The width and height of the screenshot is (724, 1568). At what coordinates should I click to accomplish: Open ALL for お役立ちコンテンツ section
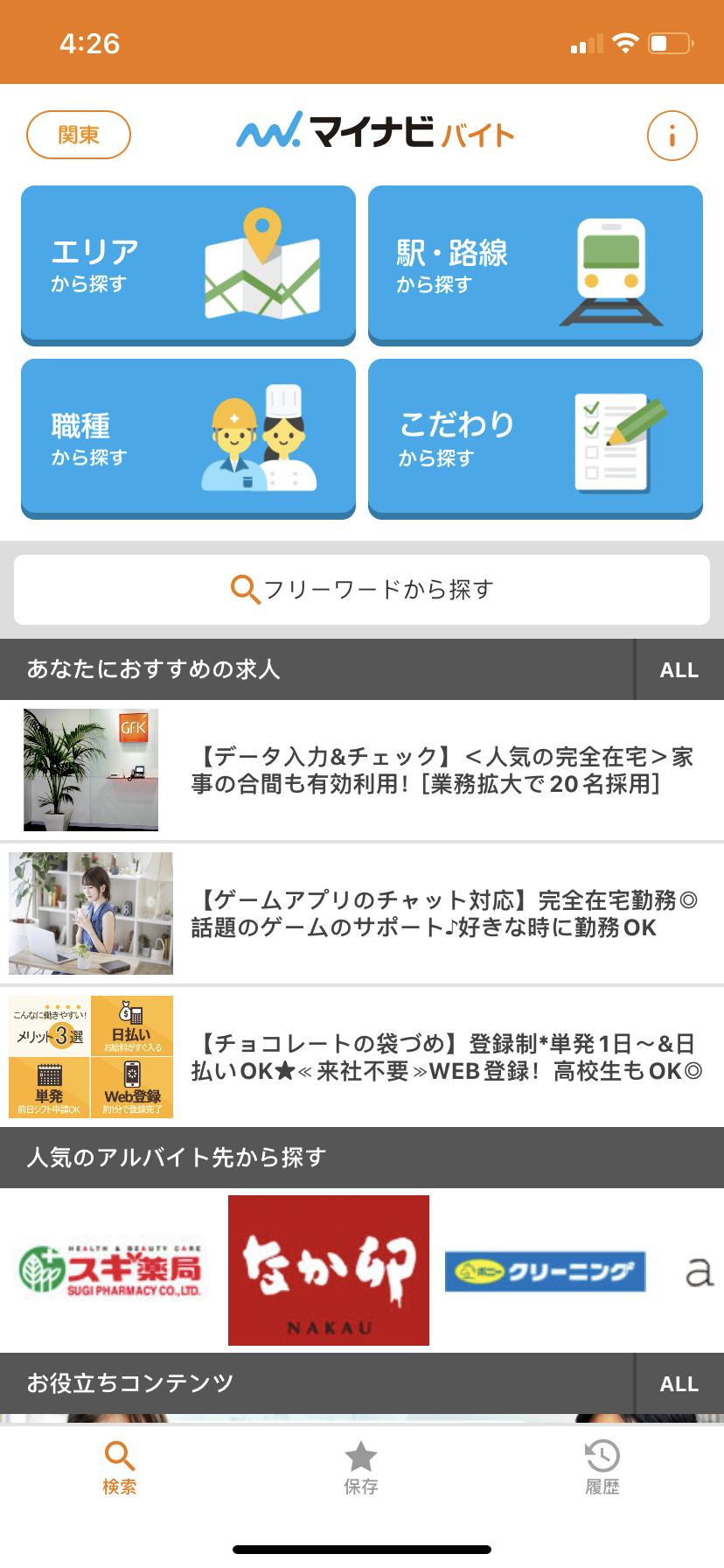[x=678, y=1384]
